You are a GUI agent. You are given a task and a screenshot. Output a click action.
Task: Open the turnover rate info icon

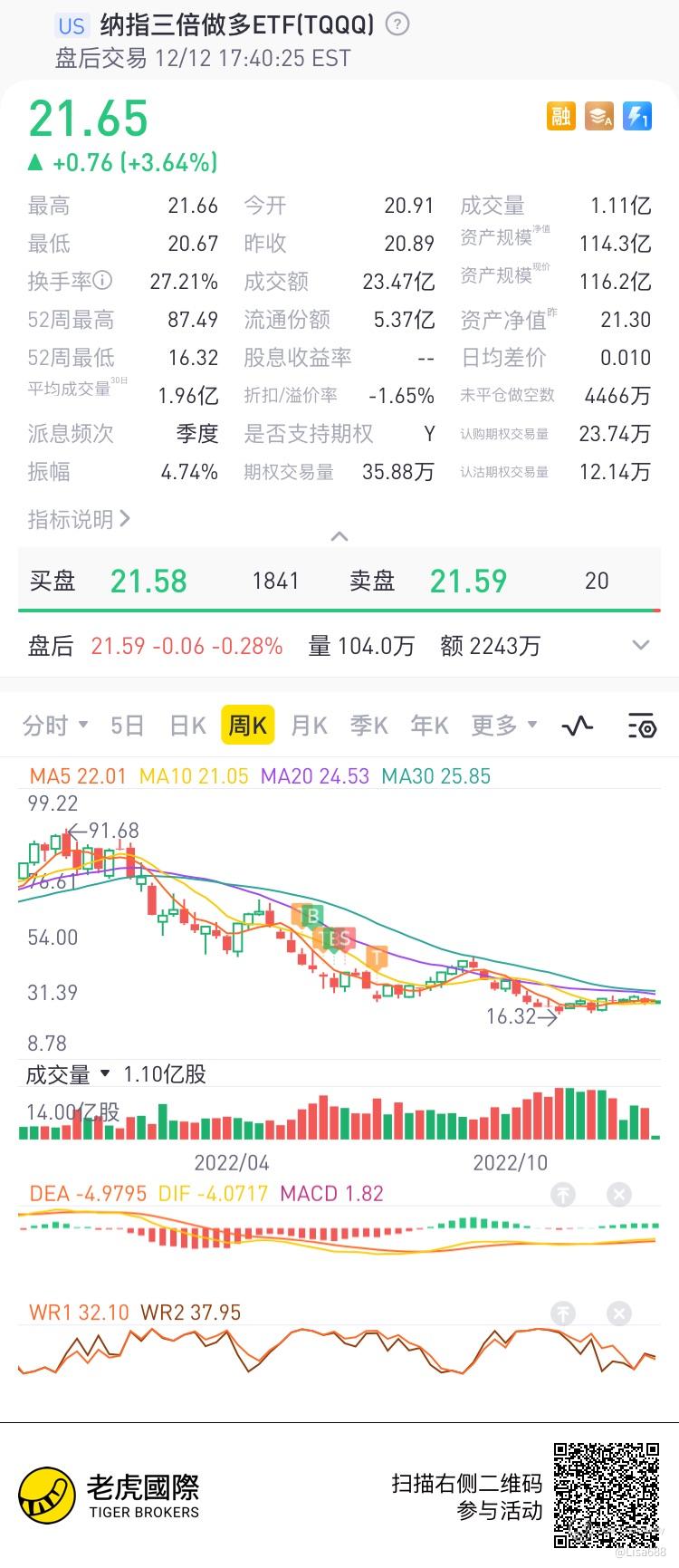click(103, 281)
